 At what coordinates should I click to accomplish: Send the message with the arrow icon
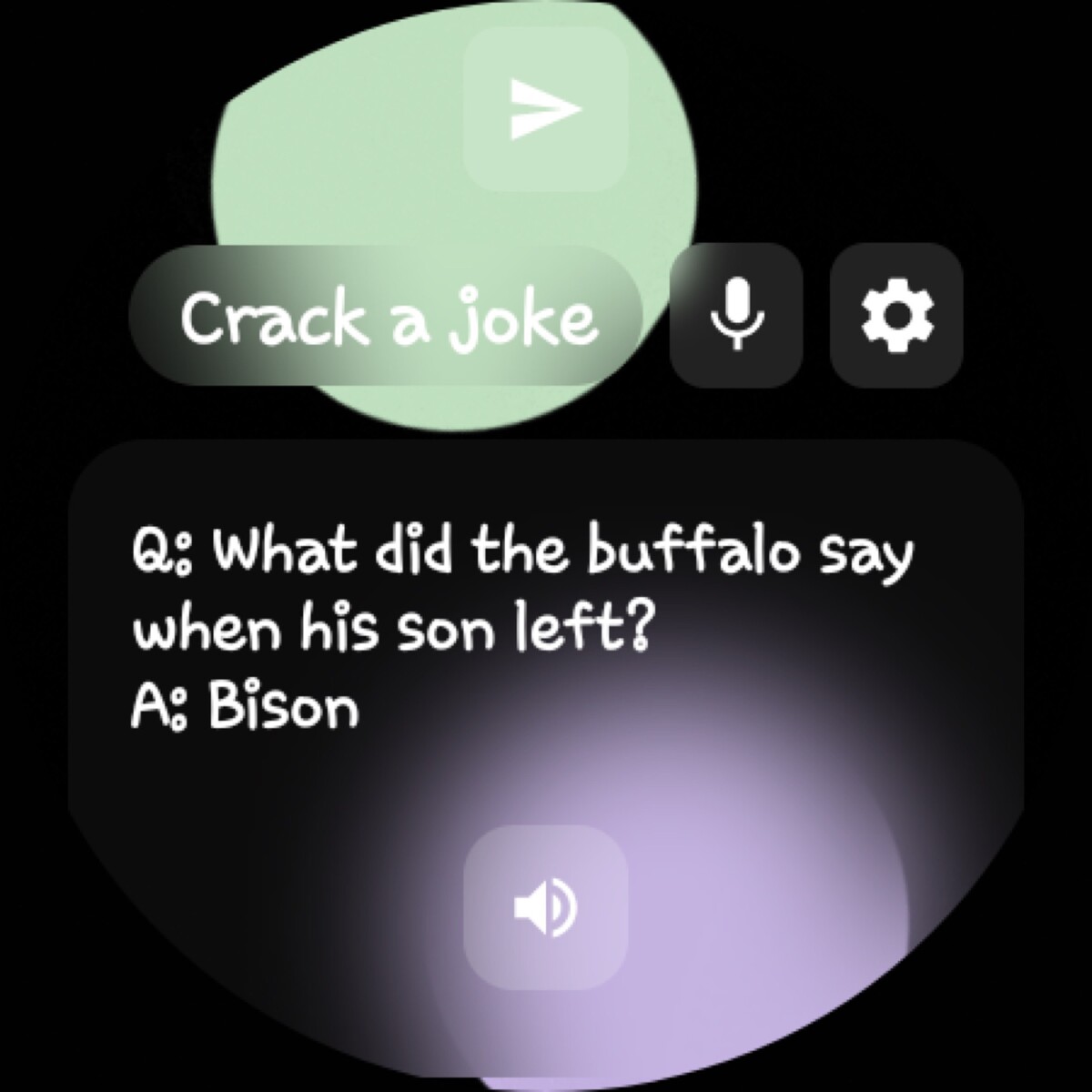pos(545,109)
